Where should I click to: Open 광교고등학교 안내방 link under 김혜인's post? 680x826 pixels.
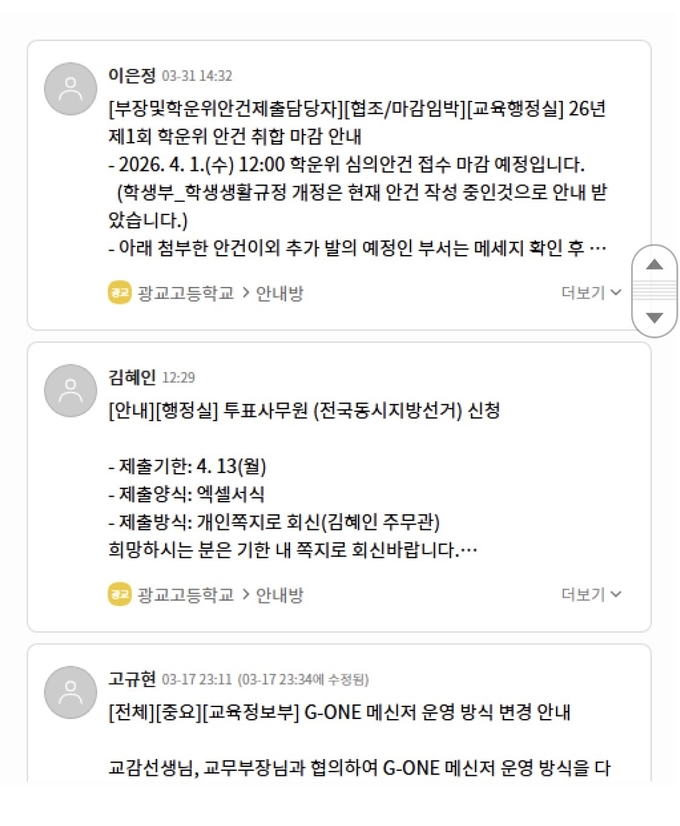pyautogui.click(x=206, y=595)
